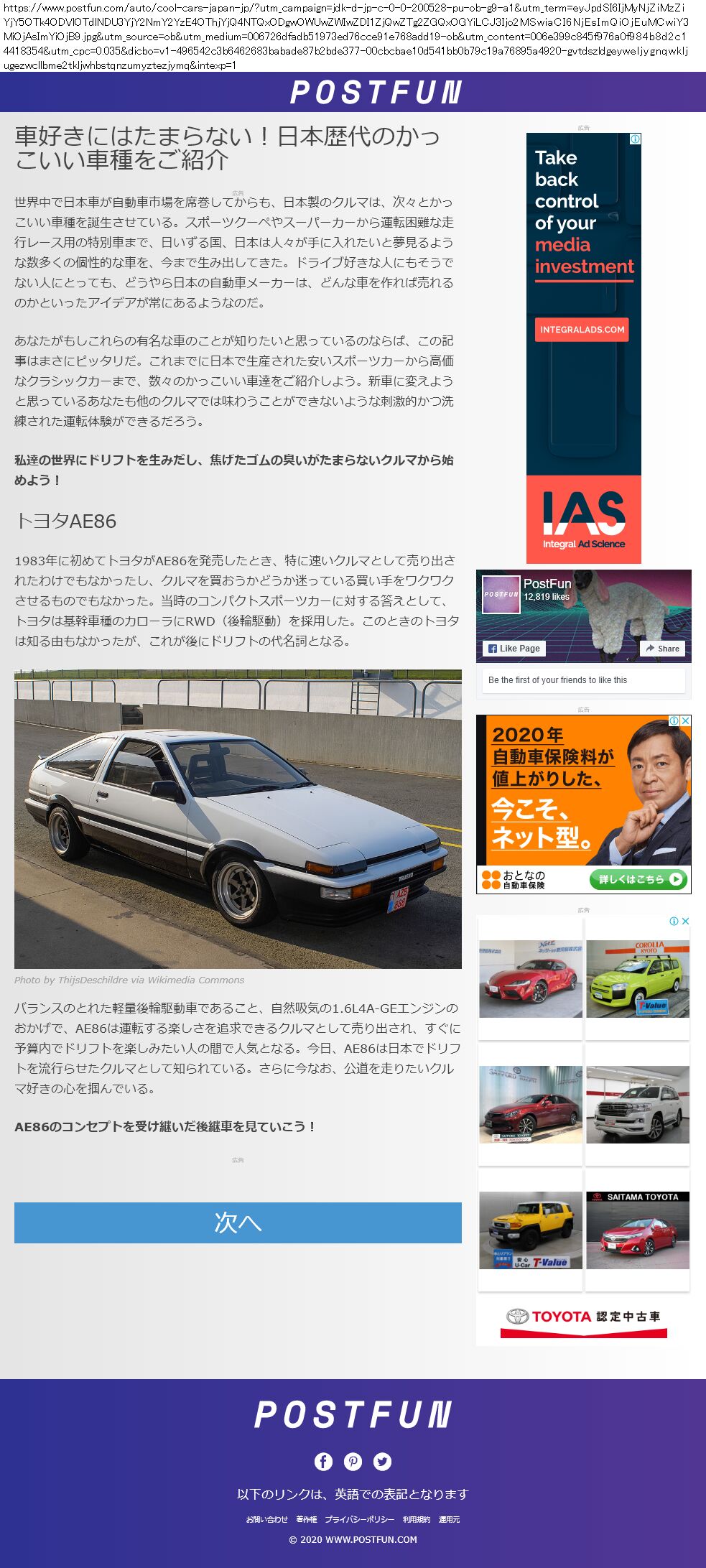Open the yellow FJ Cruiser T-Value tile

point(530,1230)
